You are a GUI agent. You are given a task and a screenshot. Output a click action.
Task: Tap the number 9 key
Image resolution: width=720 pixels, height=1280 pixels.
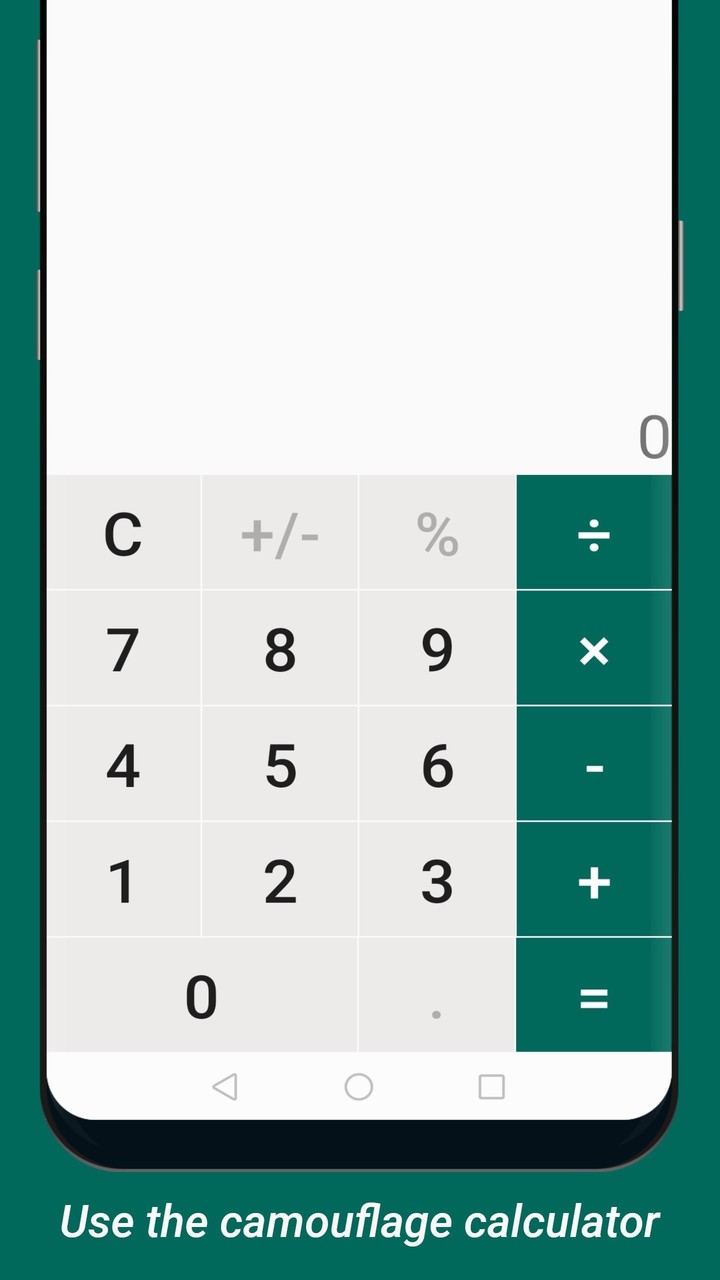coord(435,650)
